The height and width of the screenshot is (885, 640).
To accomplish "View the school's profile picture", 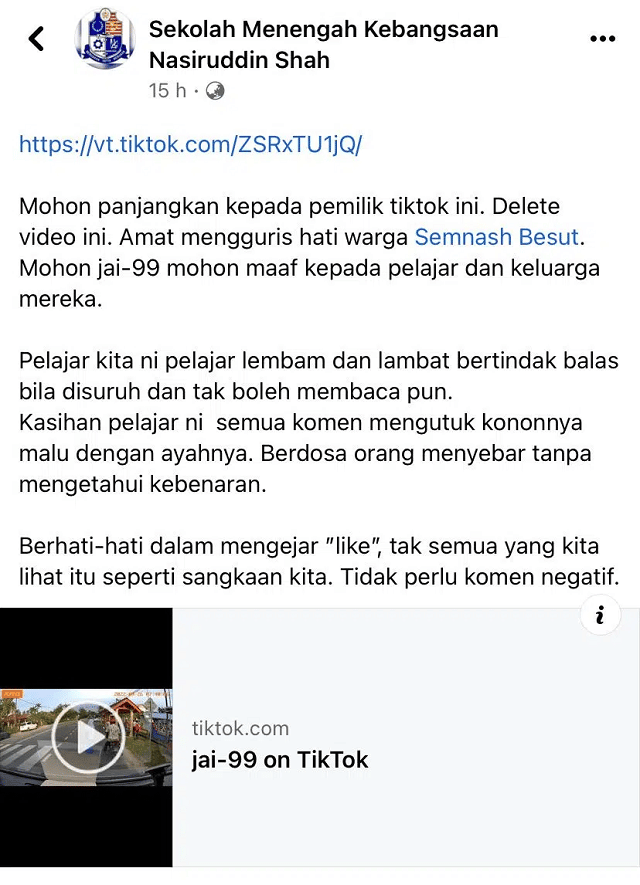I will tap(106, 41).
